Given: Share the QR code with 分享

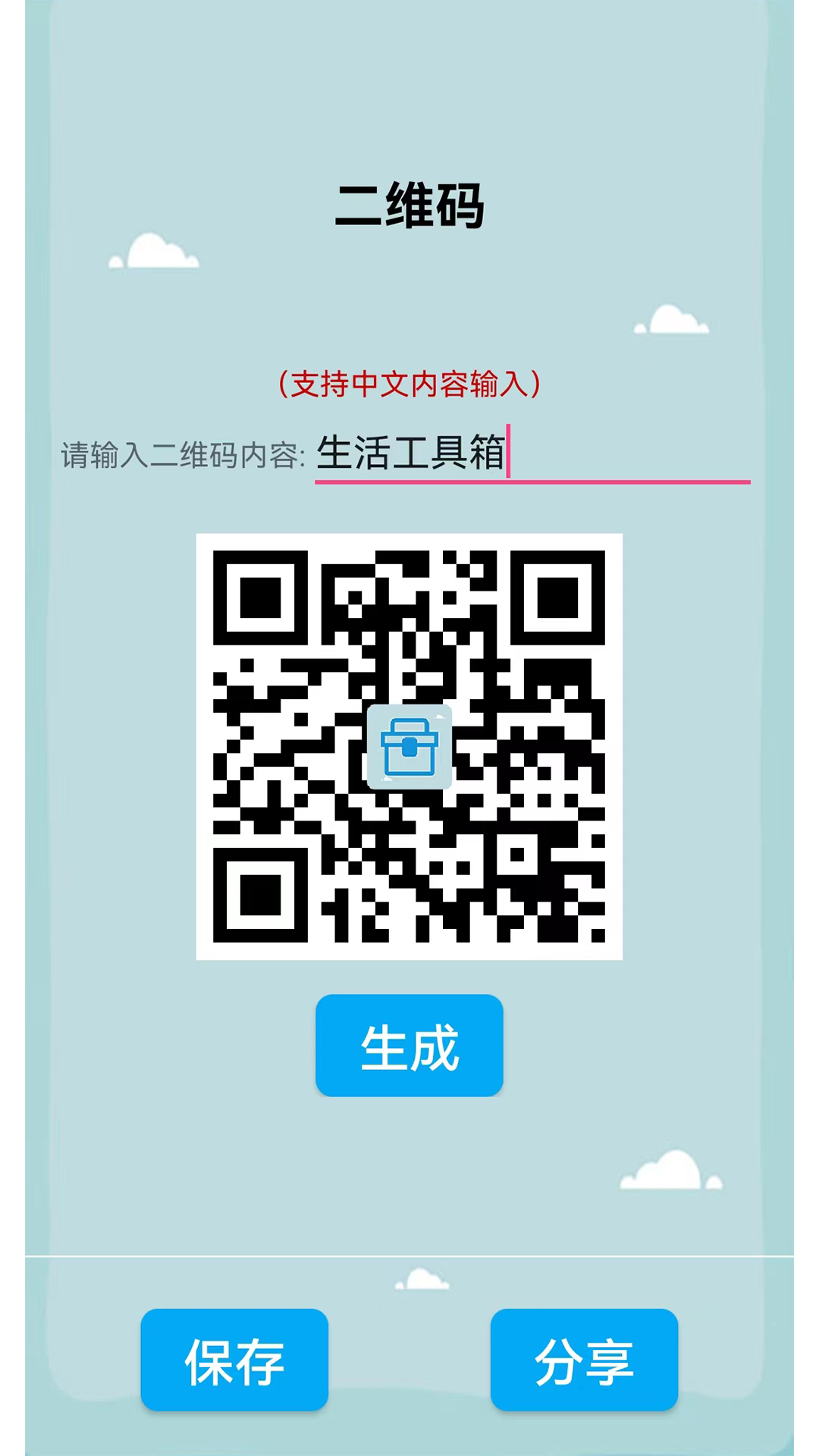Looking at the screenshot, I should pyautogui.click(x=584, y=1360).
